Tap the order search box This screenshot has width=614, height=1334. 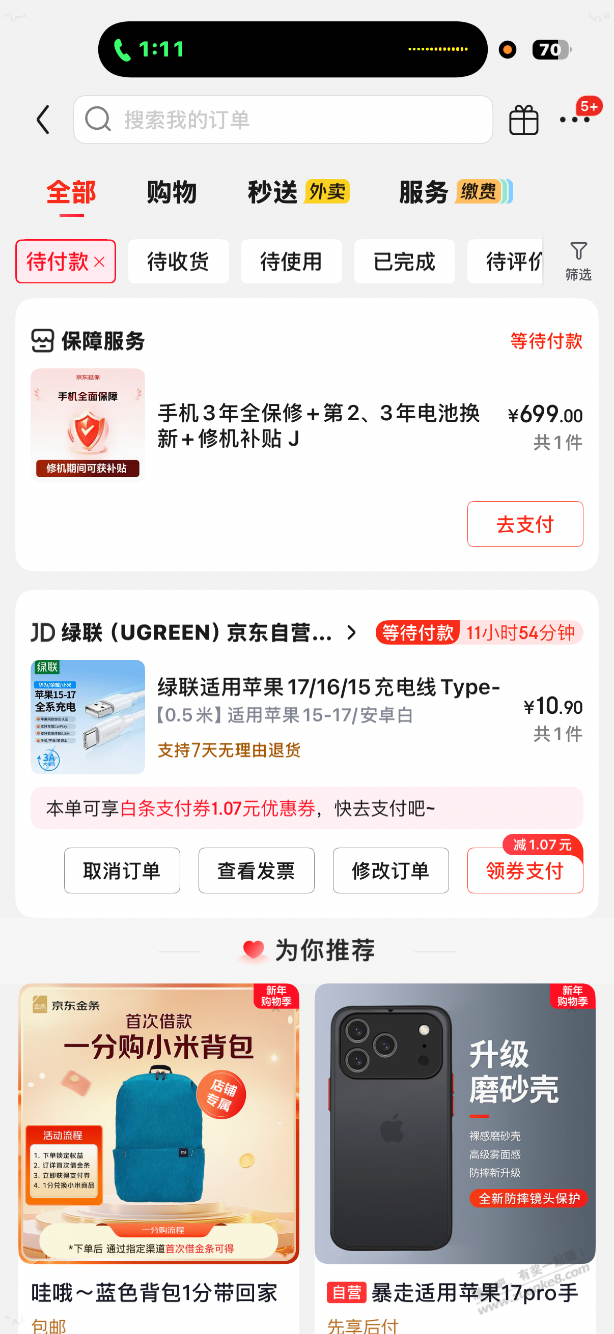[283, 120]
